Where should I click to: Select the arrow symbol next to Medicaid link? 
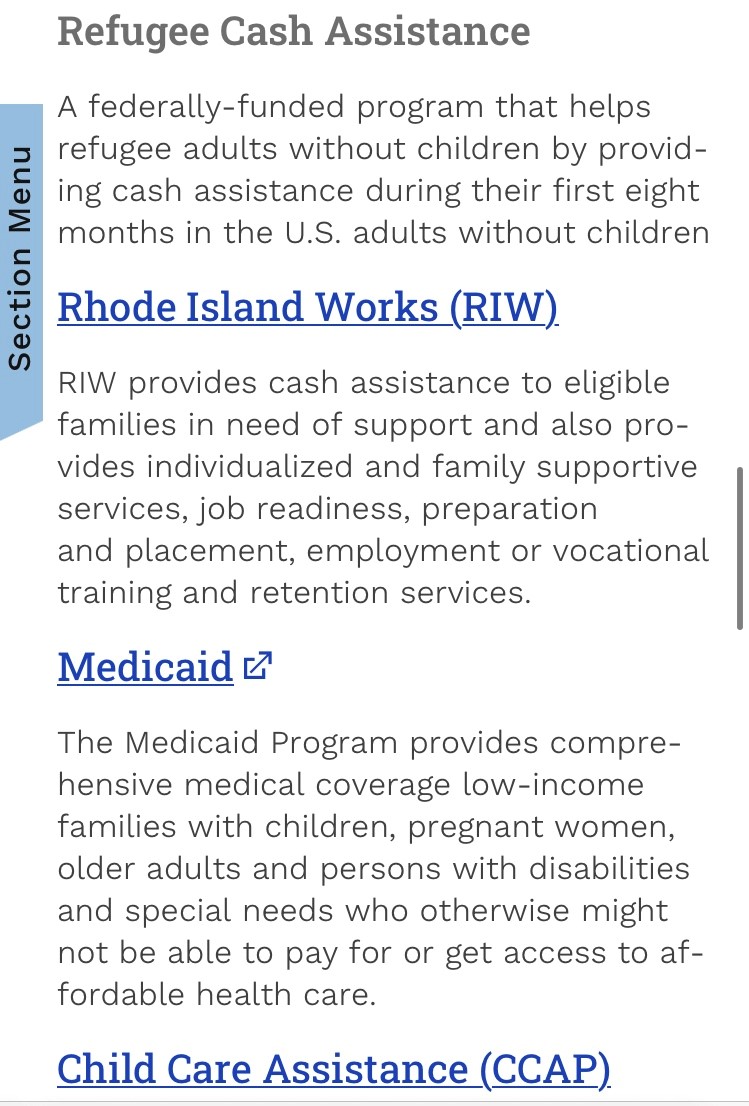tap(260, 664)
